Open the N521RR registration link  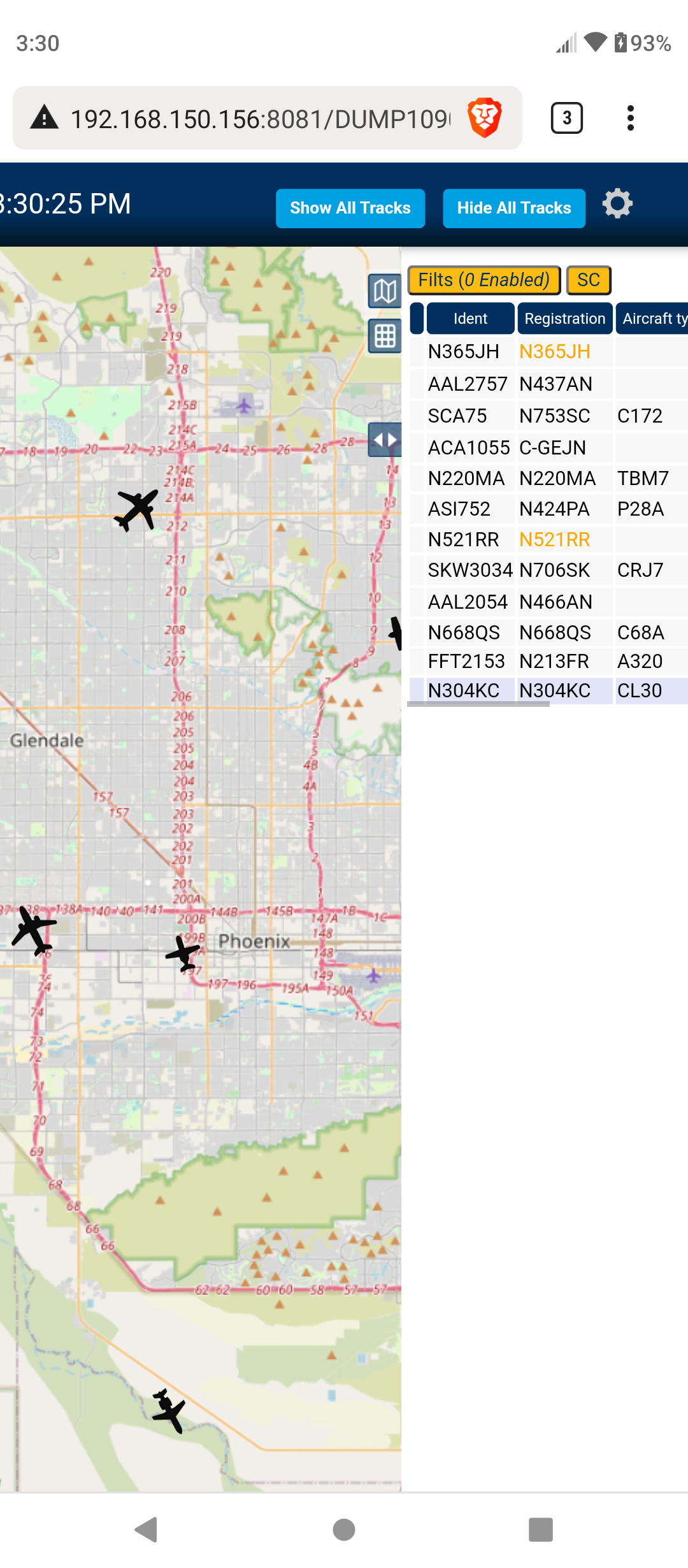click(x=555, y=540)
